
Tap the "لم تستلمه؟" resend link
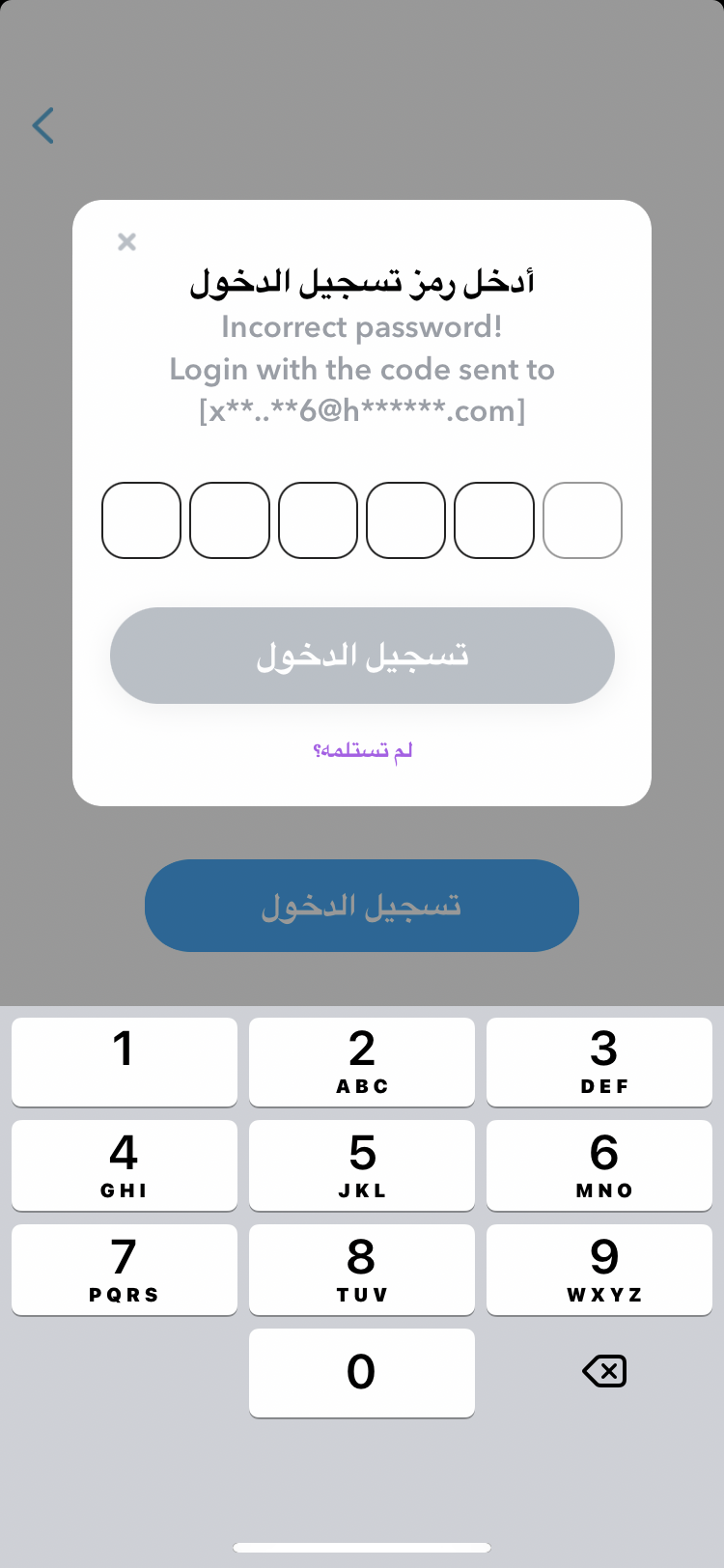(363, 750)
